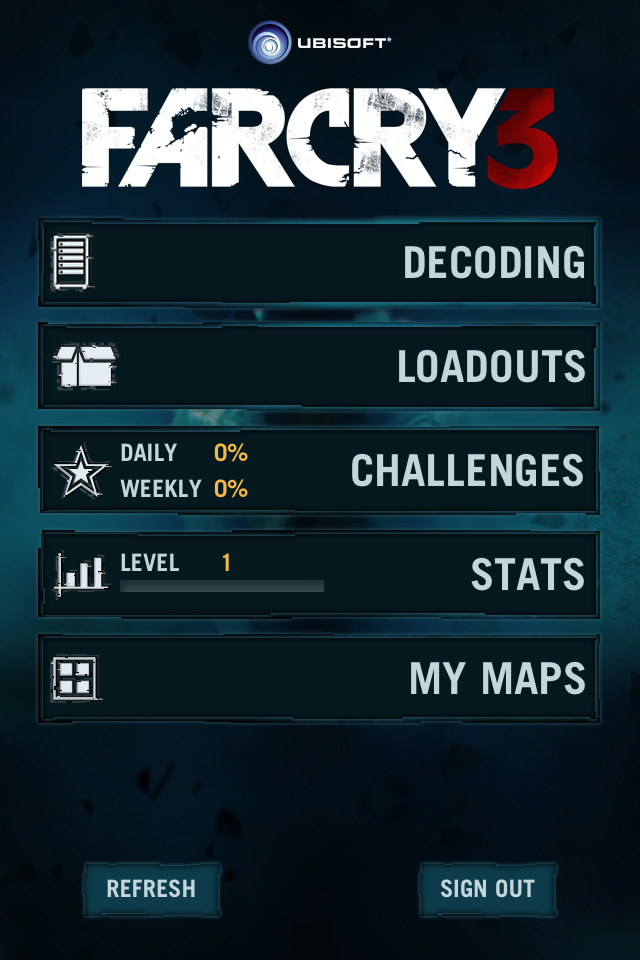This screenshot has width=640, height=960.
Task: Sign out of the account
Action: tap(487, 888)
